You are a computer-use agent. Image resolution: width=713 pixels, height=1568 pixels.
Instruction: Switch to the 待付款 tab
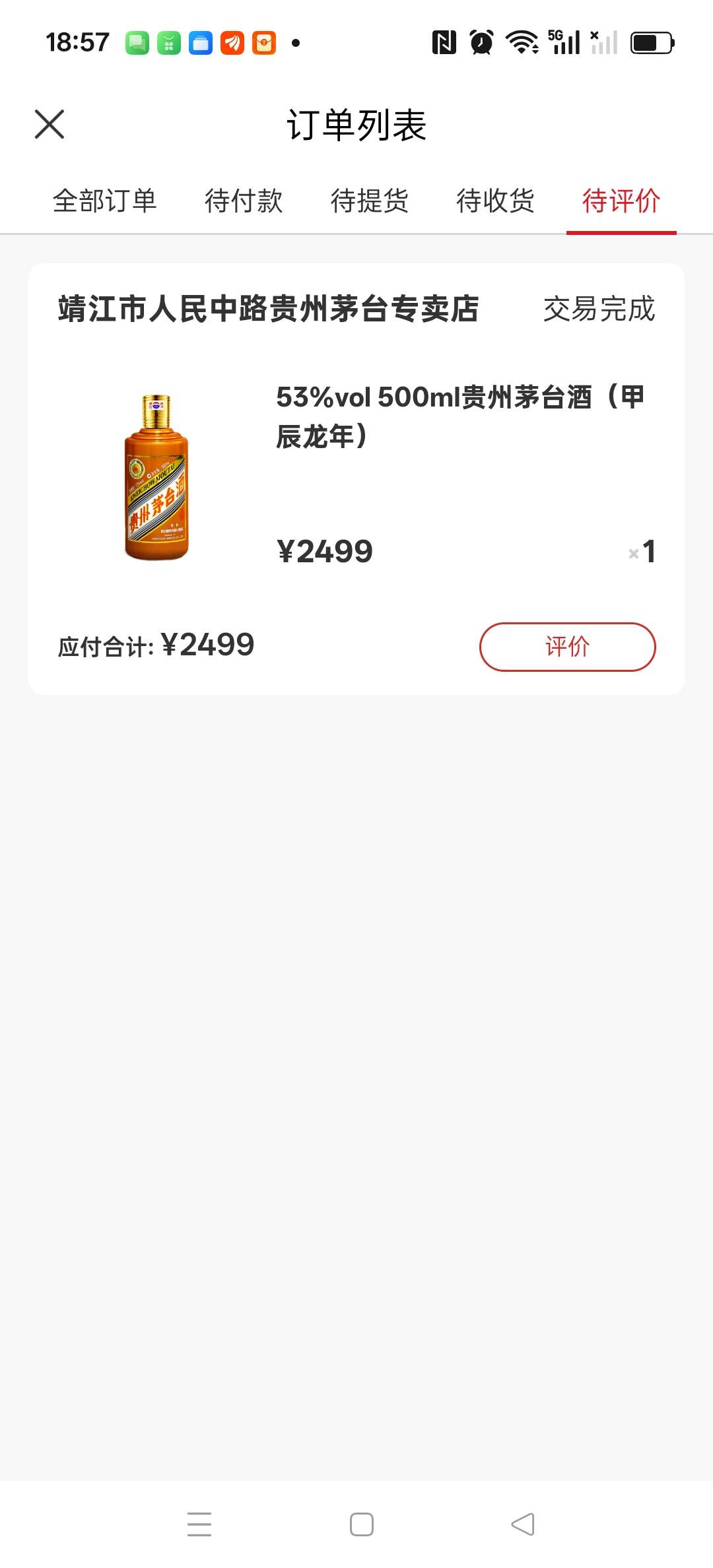pos(244,201)
